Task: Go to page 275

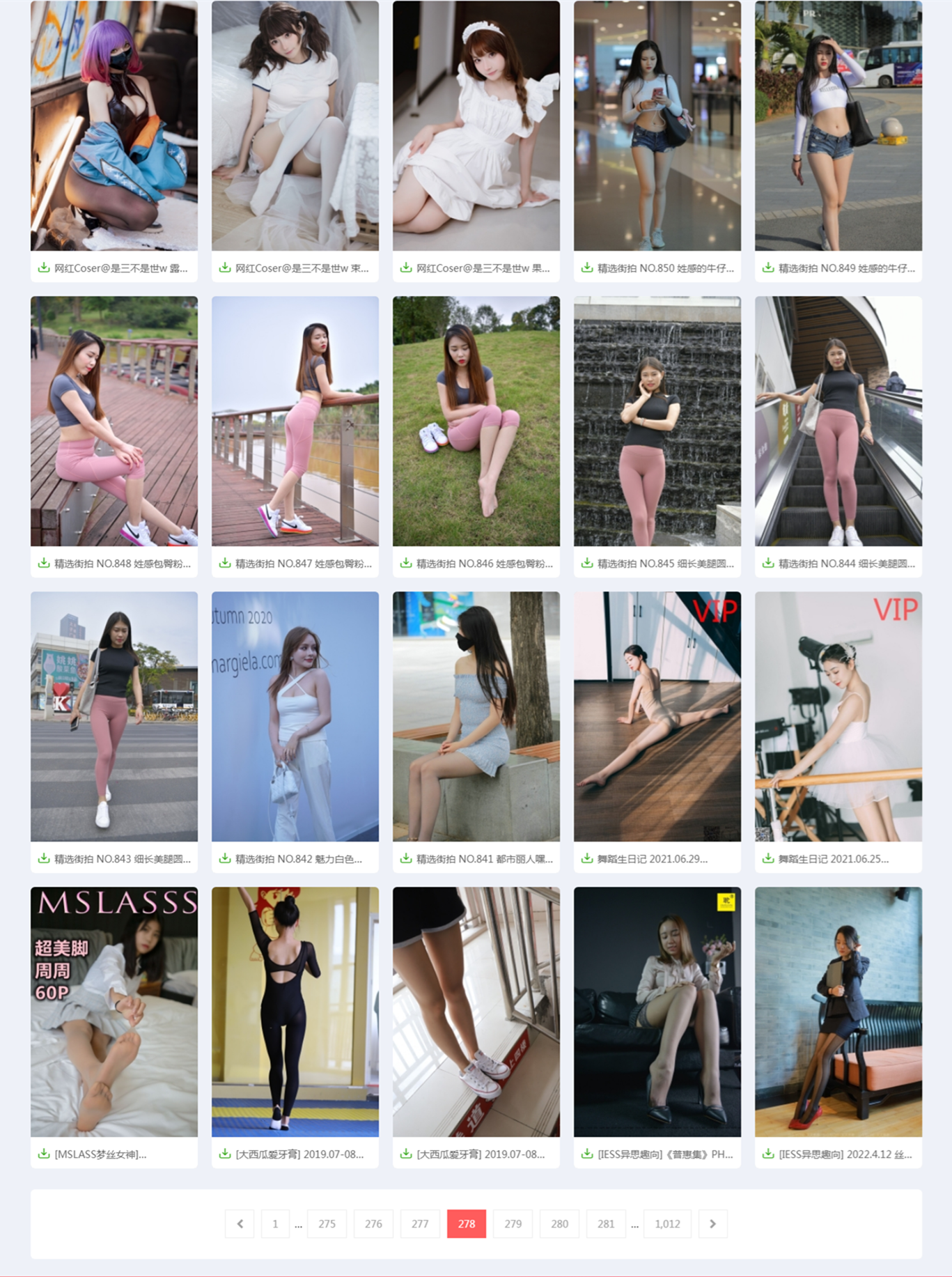Action: (x=327, y=1223)
